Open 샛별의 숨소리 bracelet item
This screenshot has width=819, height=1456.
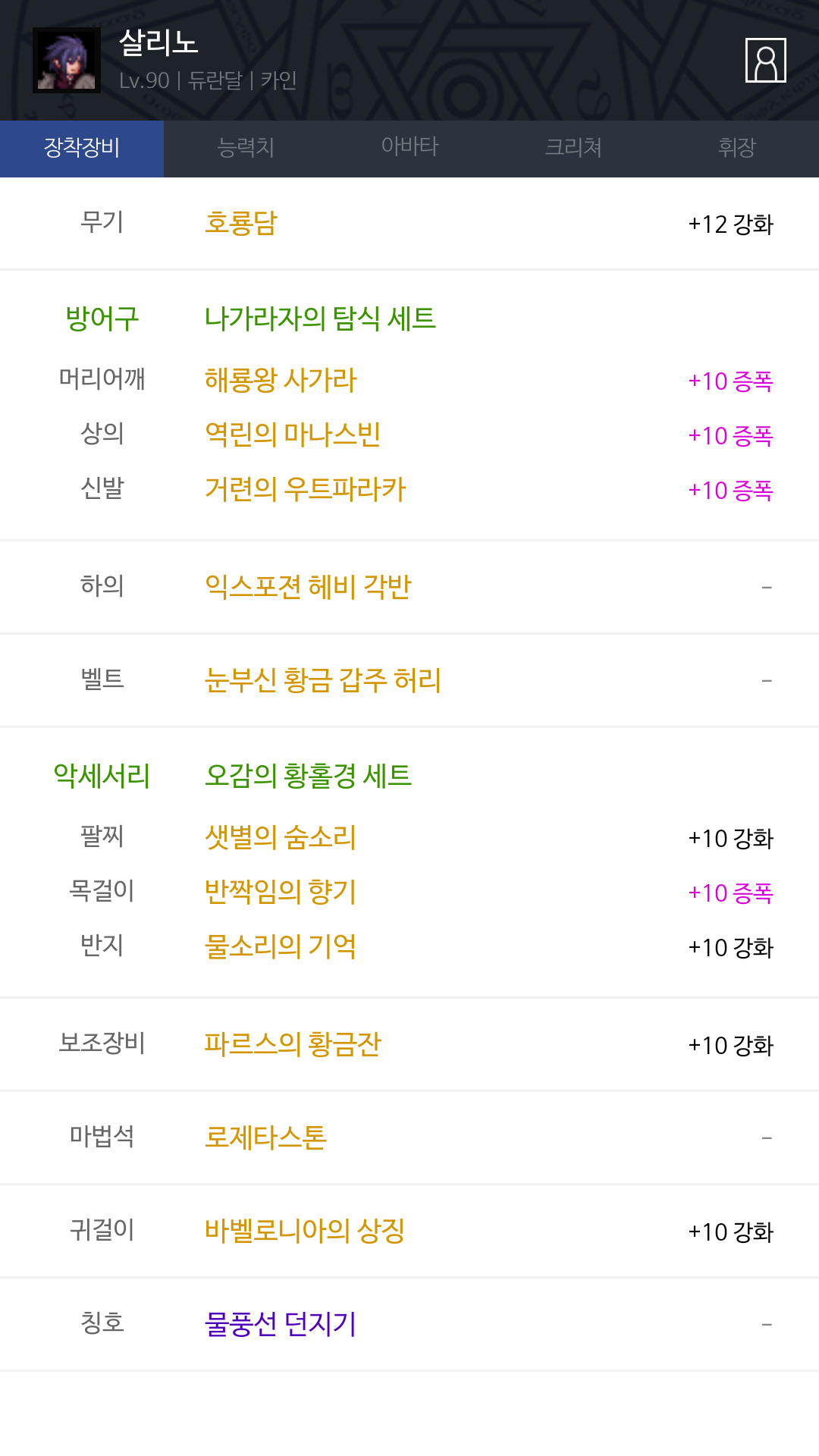click(281, 837)
